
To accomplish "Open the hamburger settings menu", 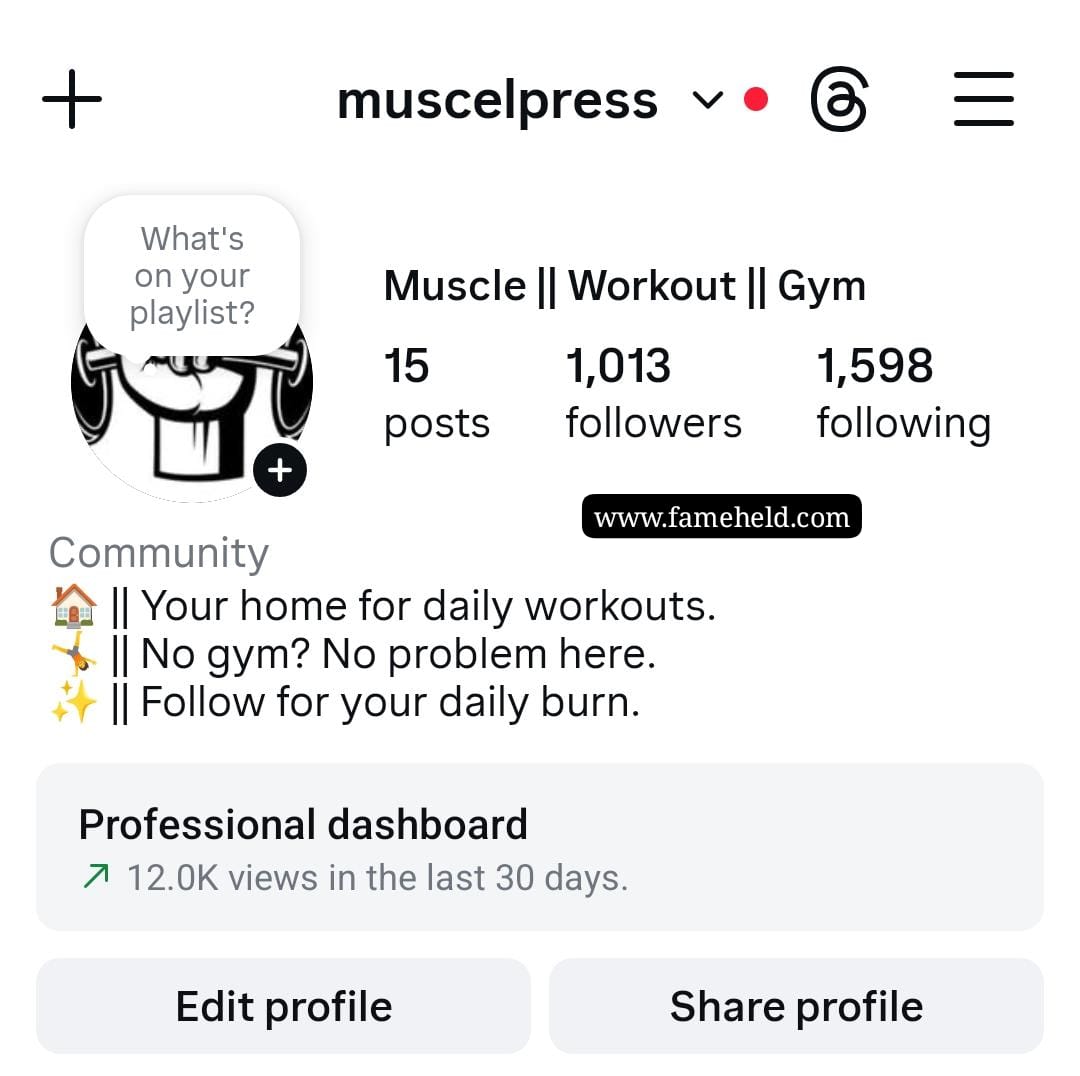I will pos(984,99).
